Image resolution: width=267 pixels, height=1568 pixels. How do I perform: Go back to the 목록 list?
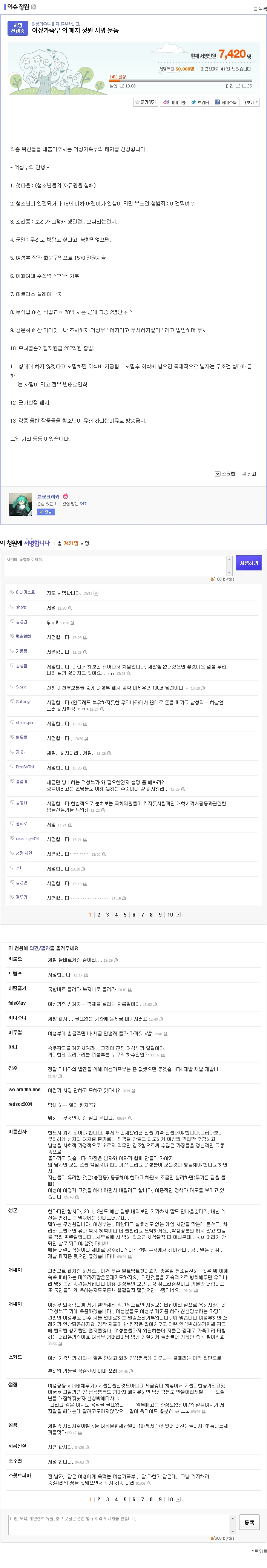[x=260, y=8]
